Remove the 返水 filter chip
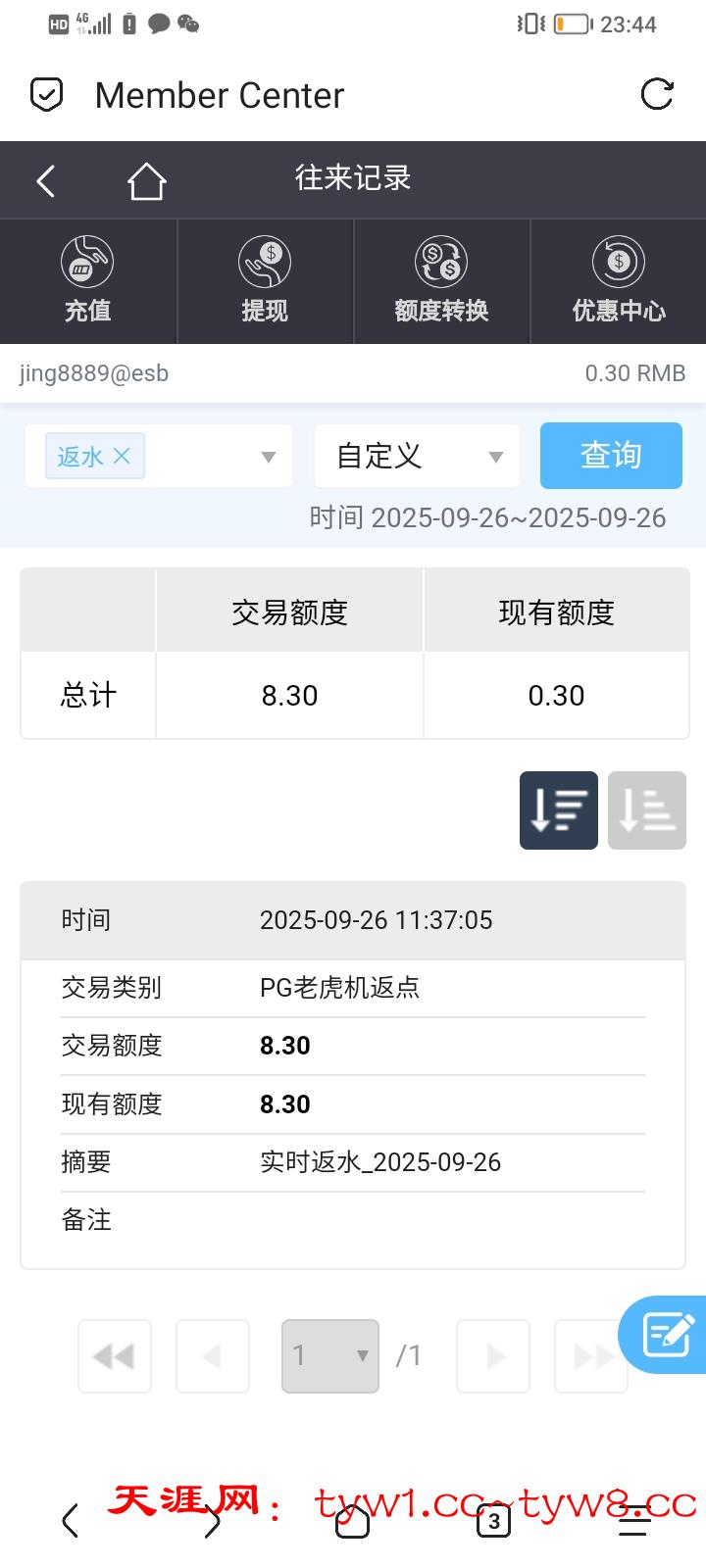The width and height of the screenshot is (706, 1568). pyautogui.click(x=122, y=456)
